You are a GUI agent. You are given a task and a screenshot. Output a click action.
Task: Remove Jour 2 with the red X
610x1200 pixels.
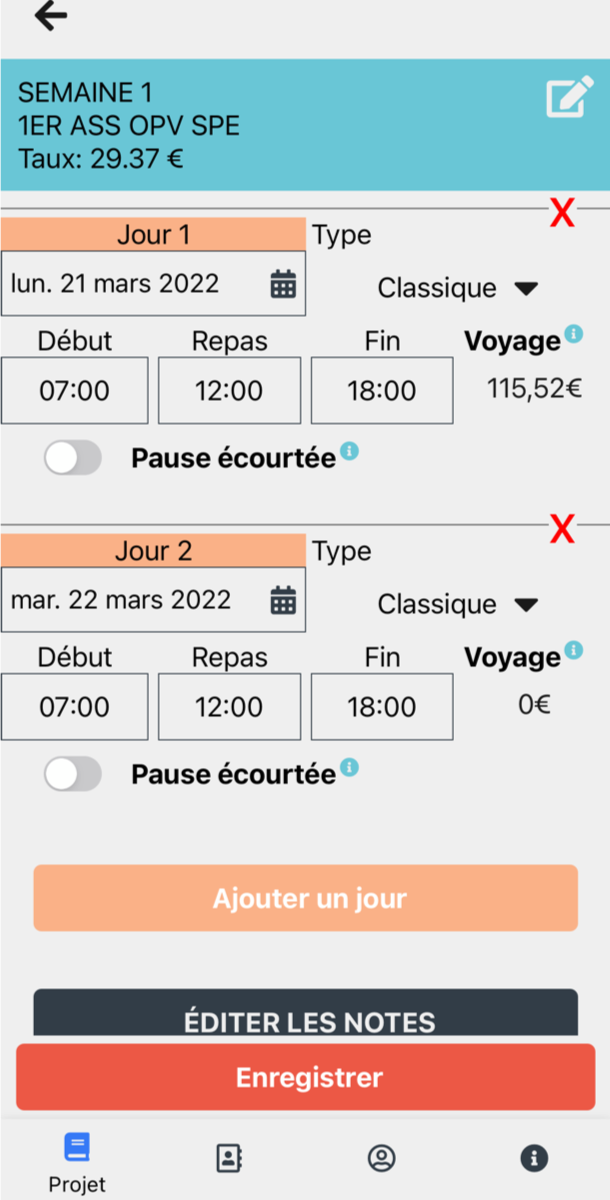point(563,528)
